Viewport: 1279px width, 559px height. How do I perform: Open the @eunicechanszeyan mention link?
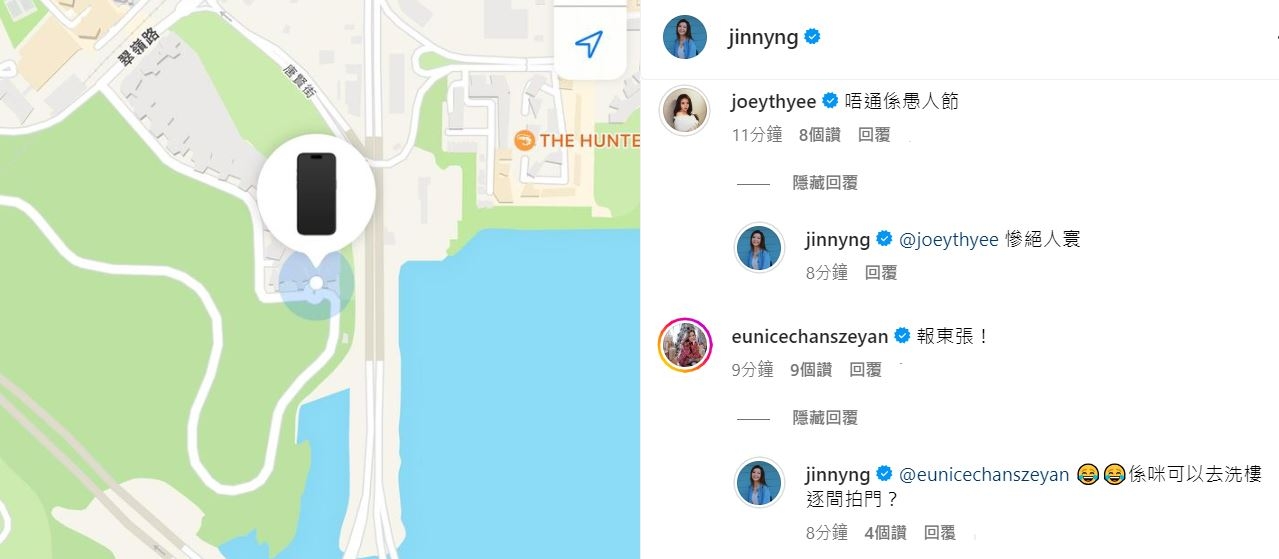pos(984,474)
